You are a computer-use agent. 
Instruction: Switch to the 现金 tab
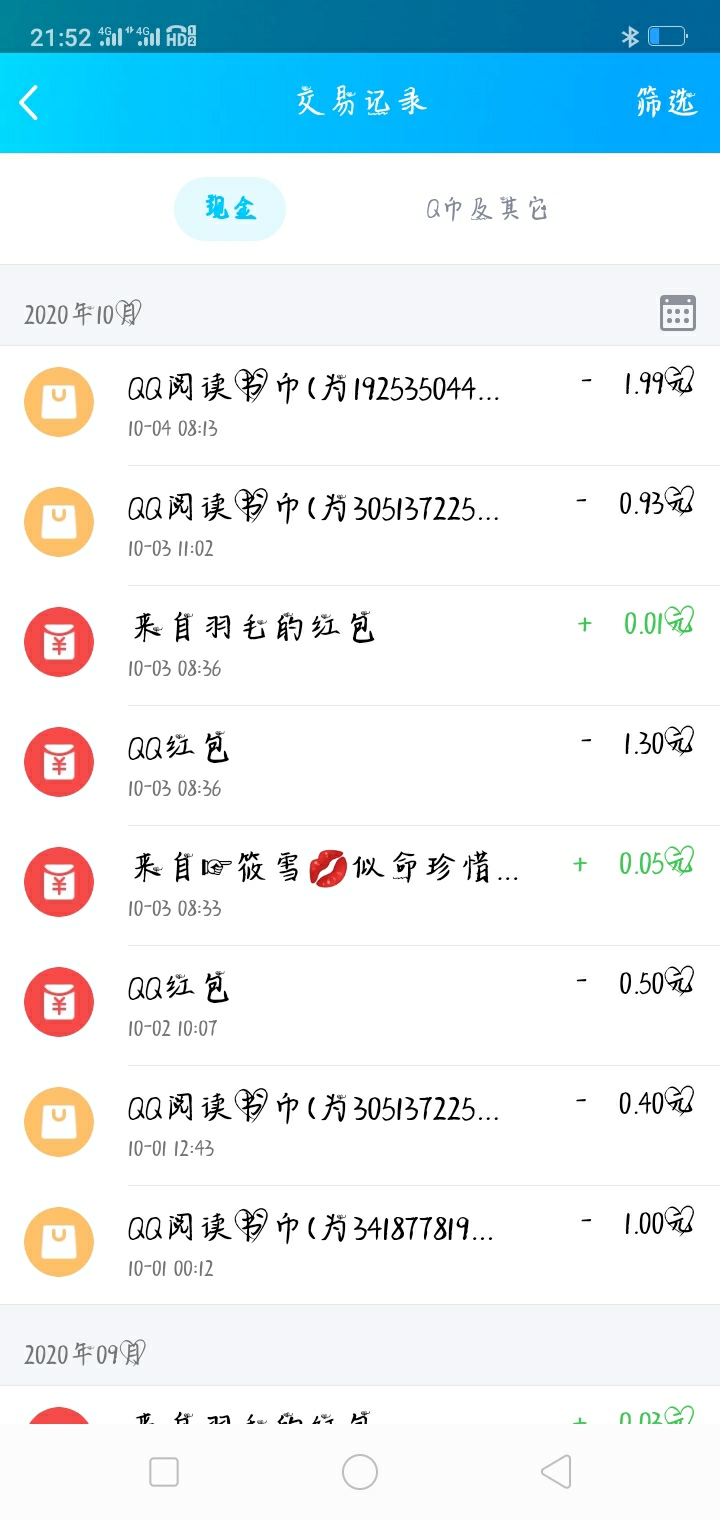(x=230, y=209)
